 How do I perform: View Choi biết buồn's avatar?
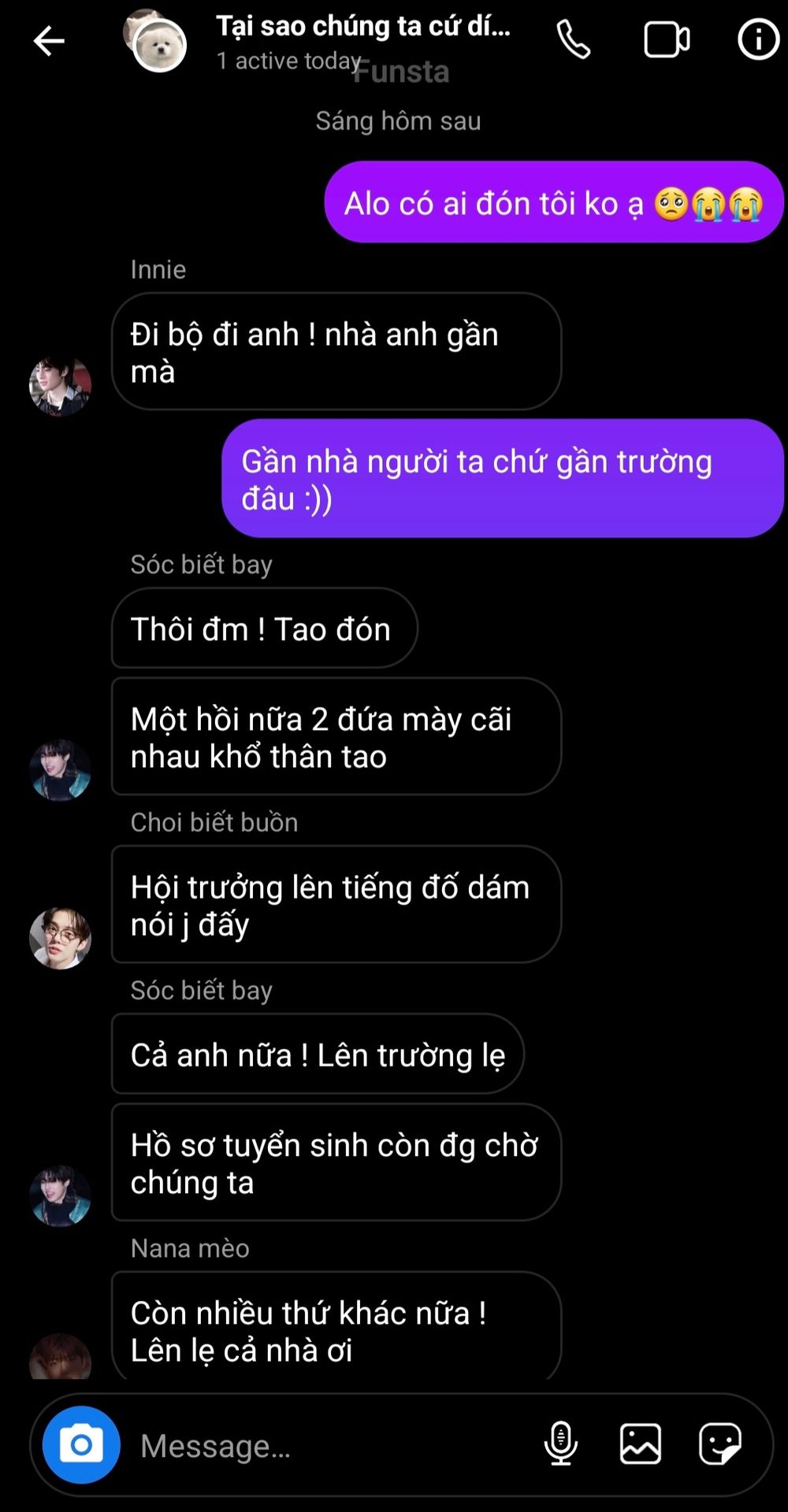[x=60, y=938]
